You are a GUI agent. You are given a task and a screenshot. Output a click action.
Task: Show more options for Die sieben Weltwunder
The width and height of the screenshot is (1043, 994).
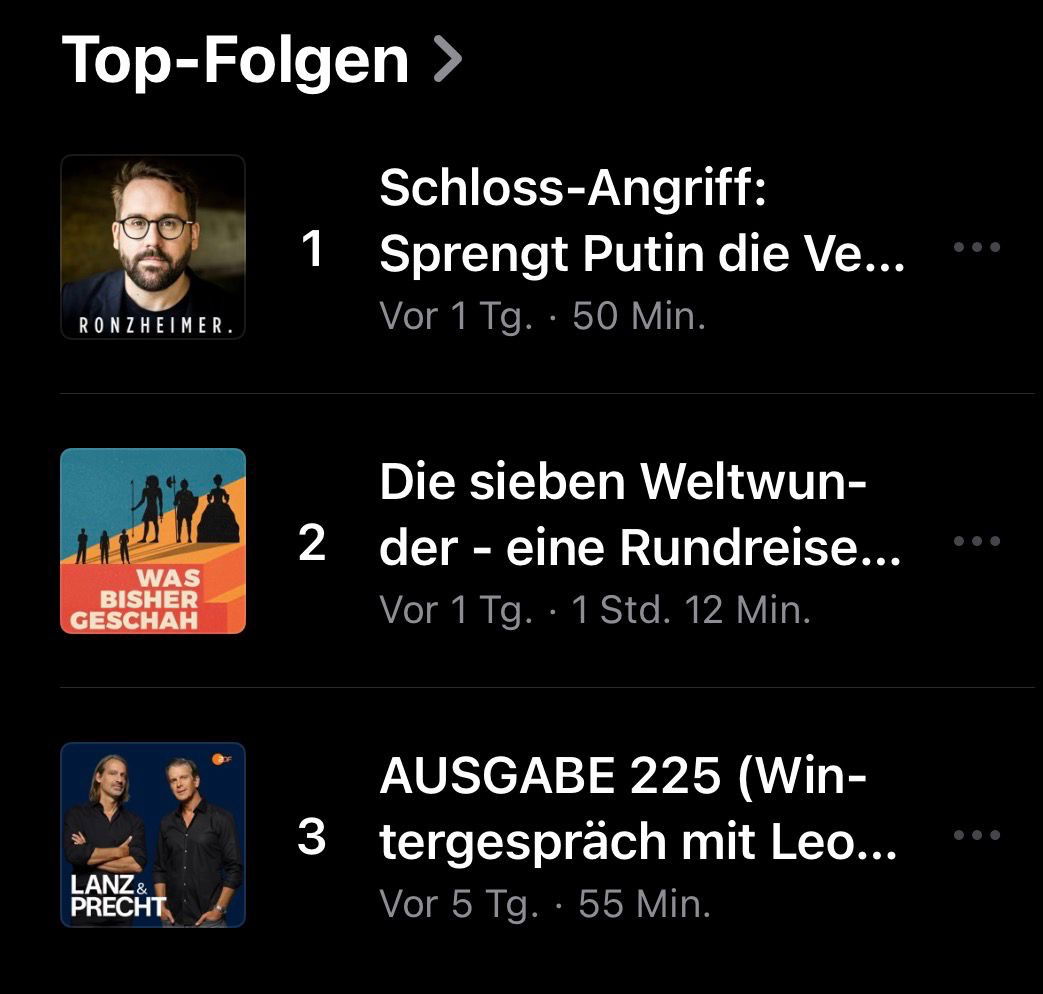(x=976, y=542)
